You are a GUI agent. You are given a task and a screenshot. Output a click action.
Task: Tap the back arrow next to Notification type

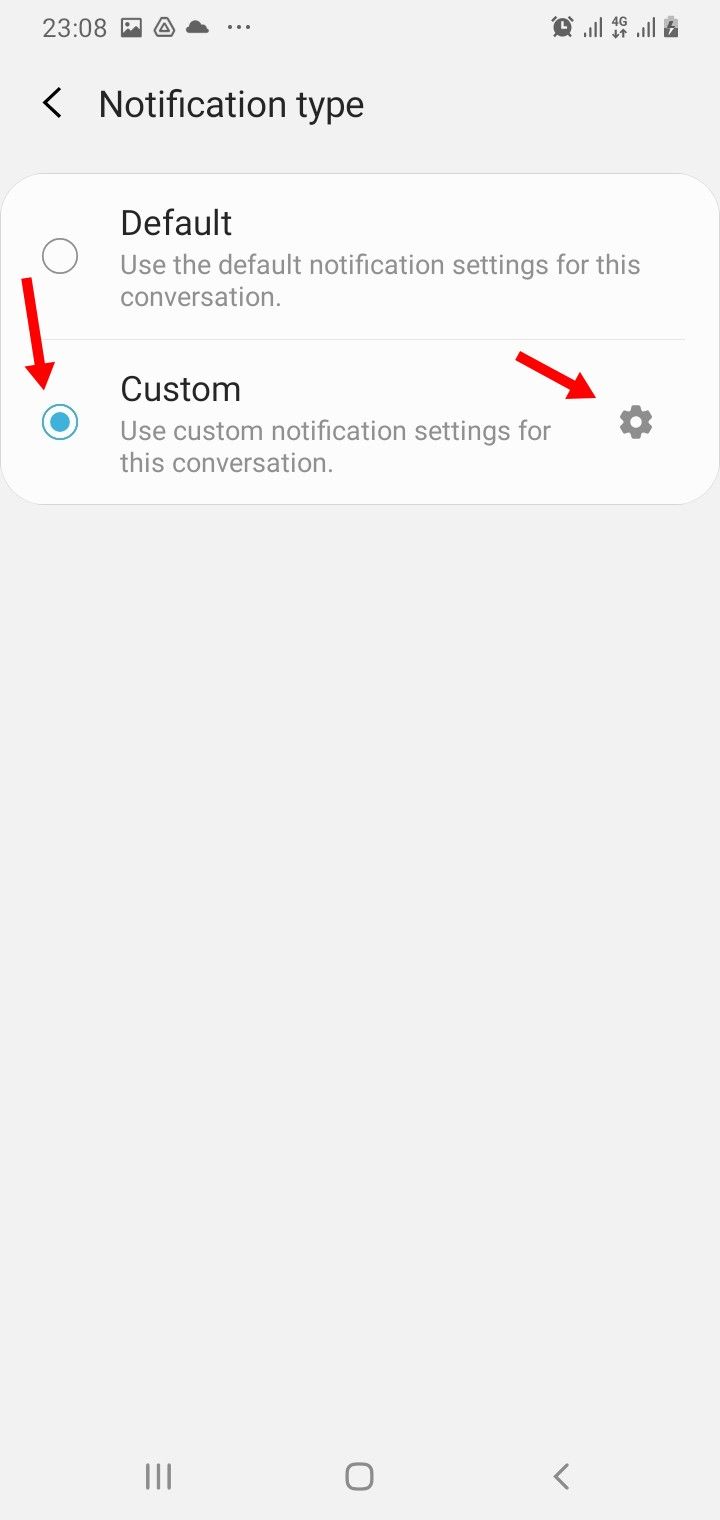tap(51, 103)
